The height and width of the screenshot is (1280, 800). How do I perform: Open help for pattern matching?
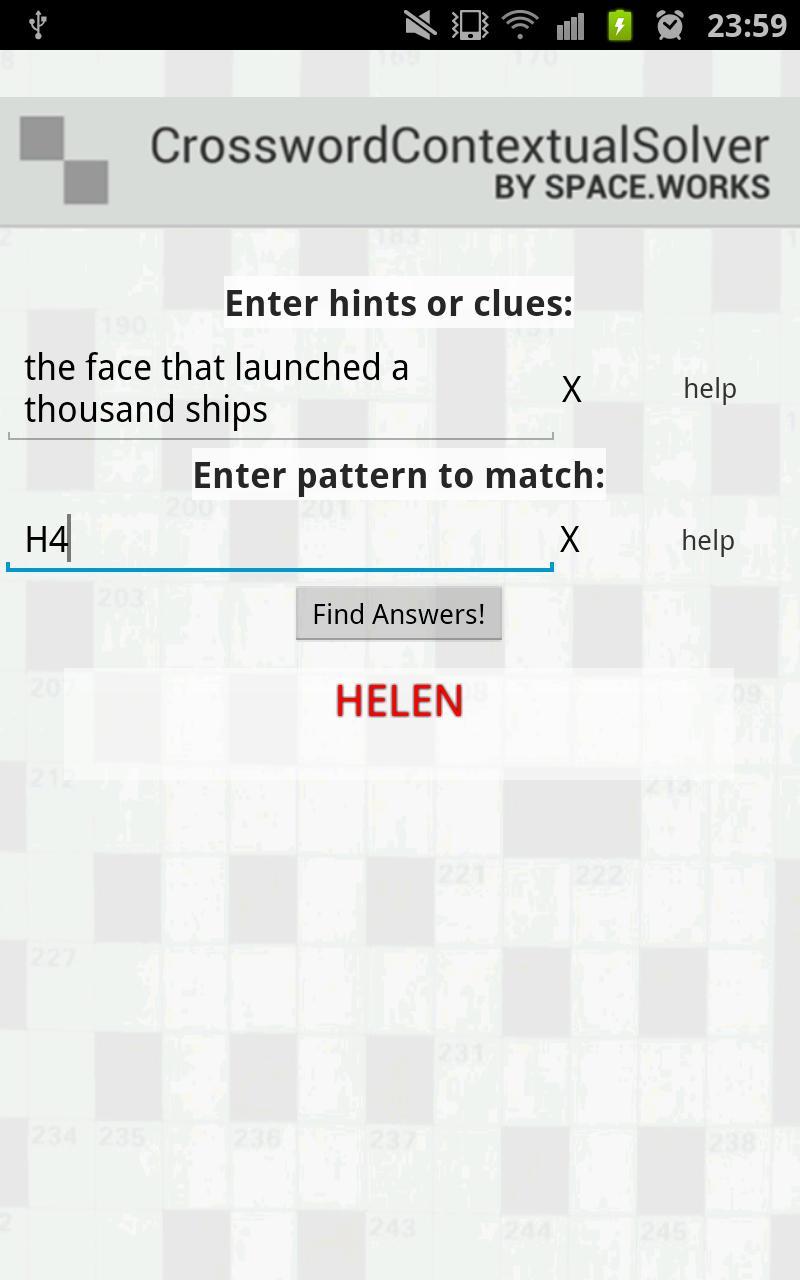click(707, 540)
